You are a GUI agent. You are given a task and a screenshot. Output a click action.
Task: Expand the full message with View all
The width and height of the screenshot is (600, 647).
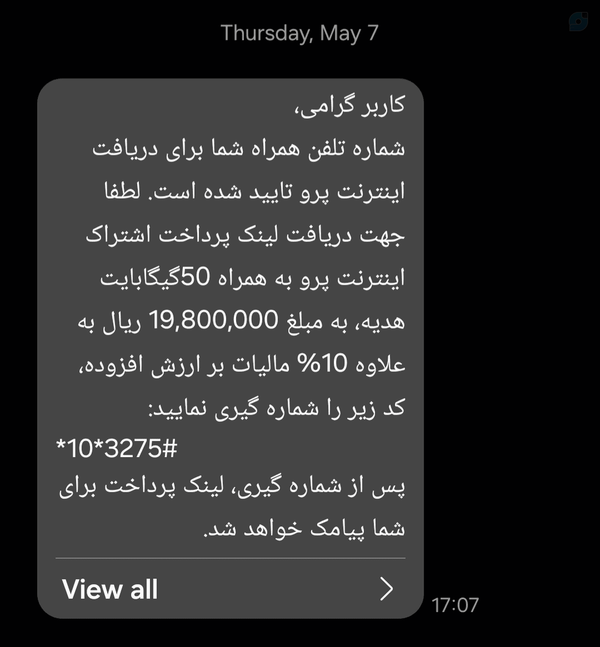coord(230,589)
